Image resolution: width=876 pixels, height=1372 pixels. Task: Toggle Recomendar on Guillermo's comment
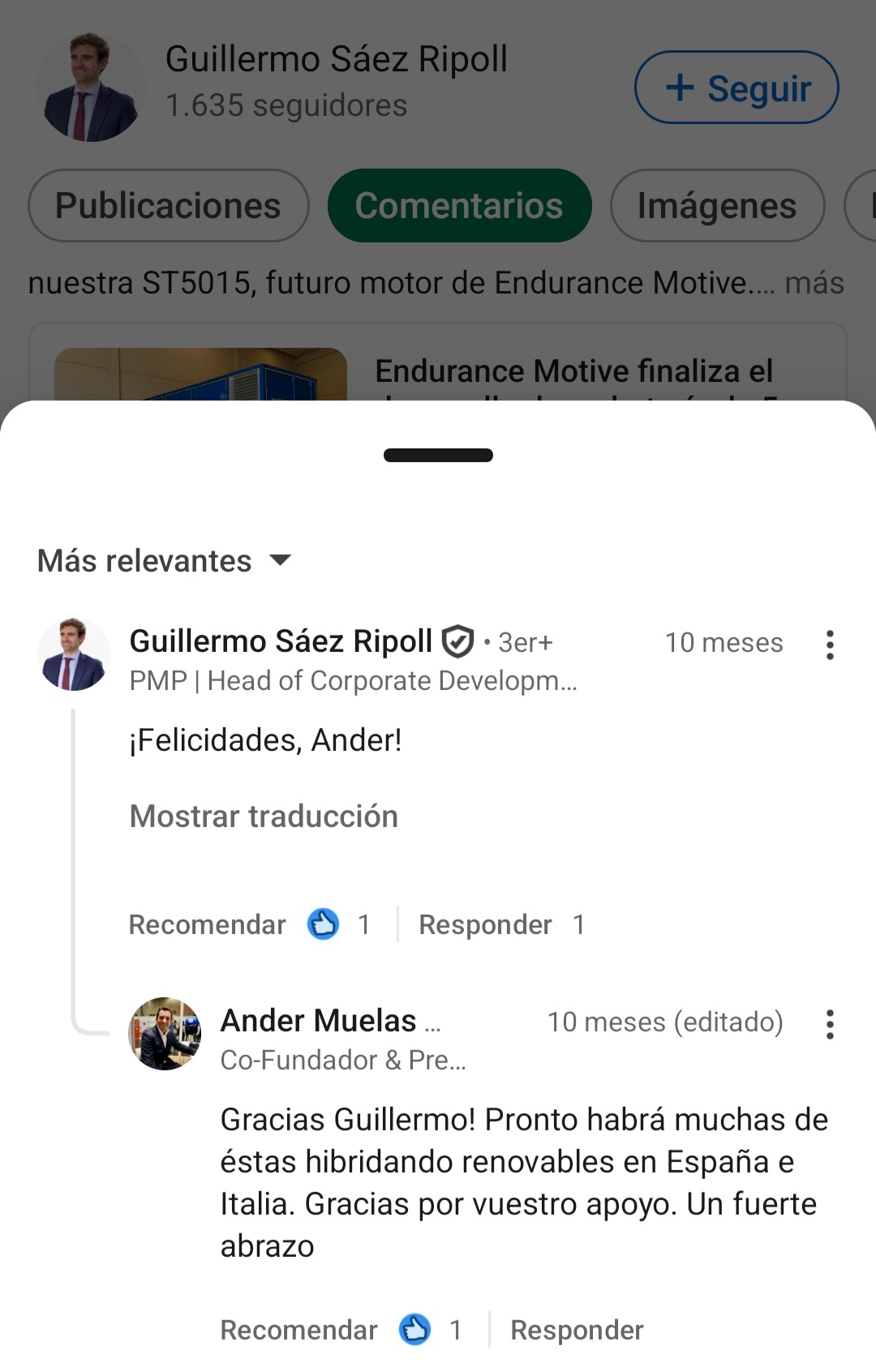point(207,924)
